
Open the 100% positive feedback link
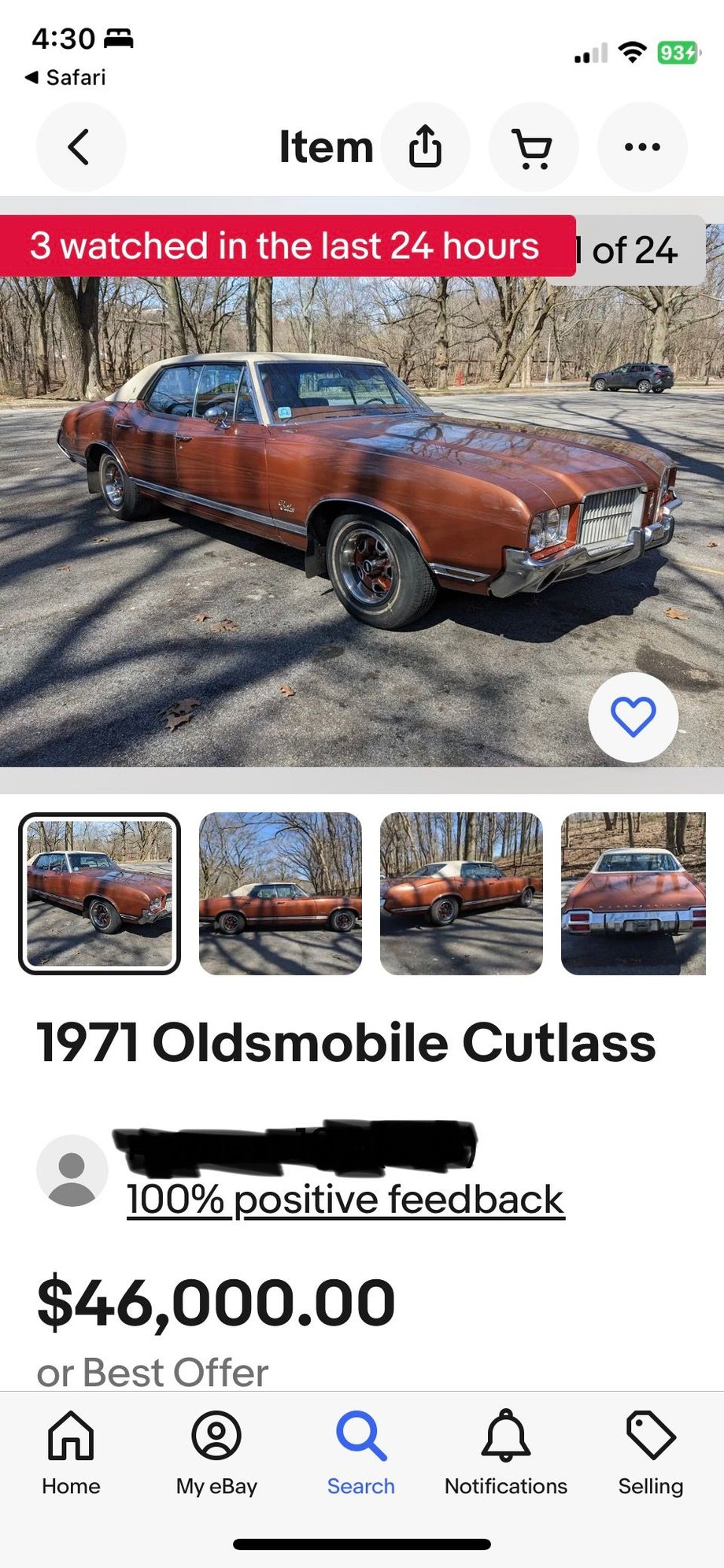pos(345,1200)
